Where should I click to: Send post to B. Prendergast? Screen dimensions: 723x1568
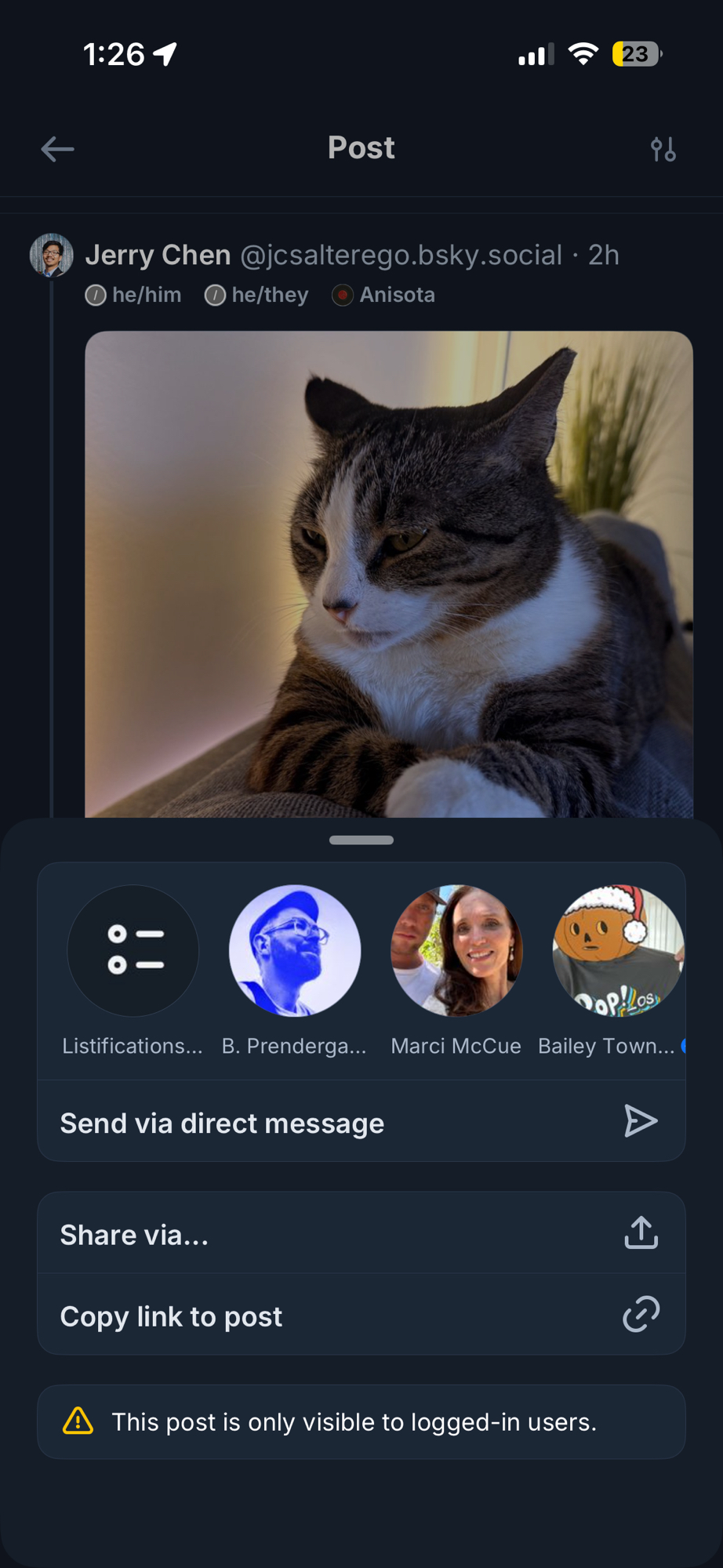tap(294, 951)
